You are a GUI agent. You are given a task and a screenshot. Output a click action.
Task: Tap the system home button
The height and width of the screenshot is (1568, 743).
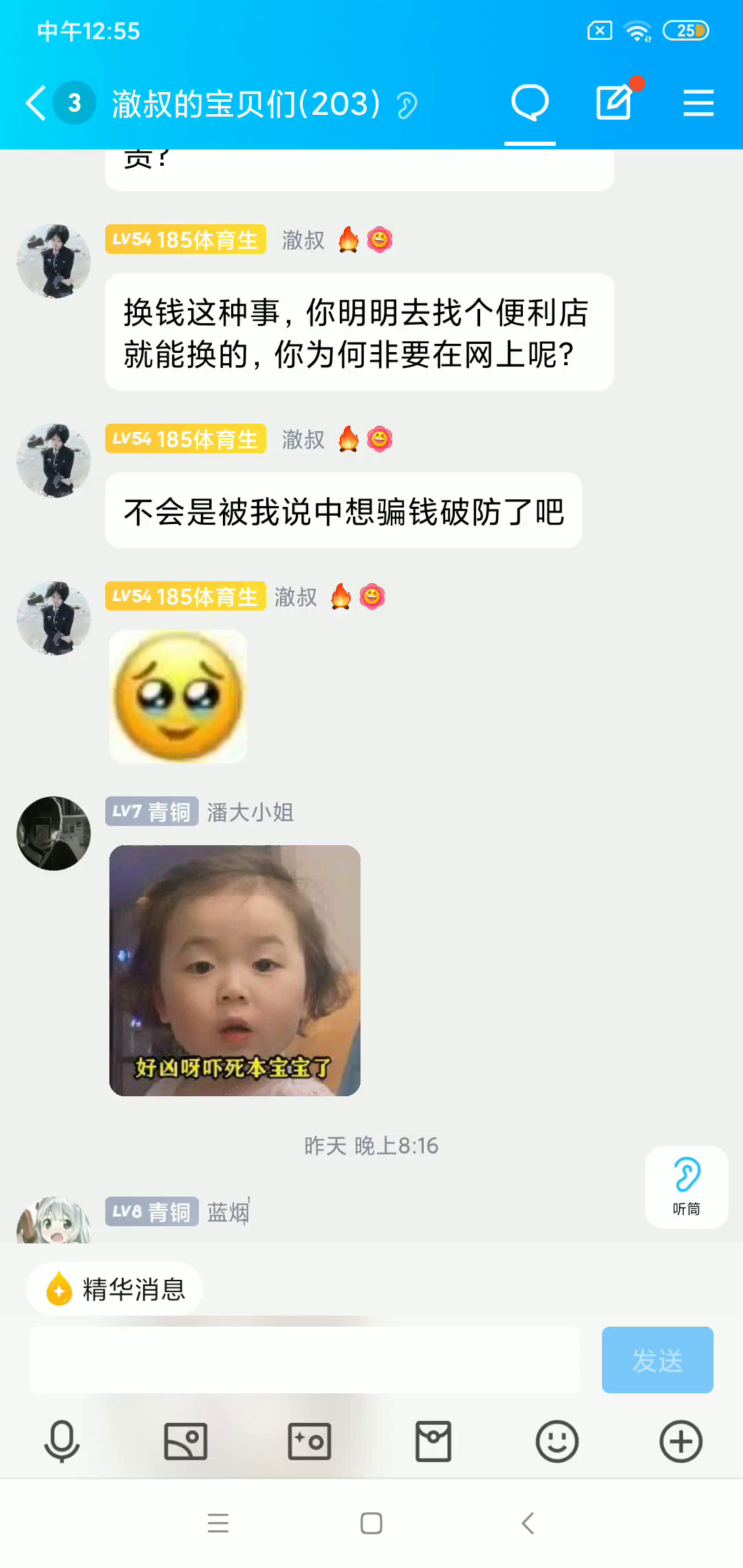[371, 1523]
